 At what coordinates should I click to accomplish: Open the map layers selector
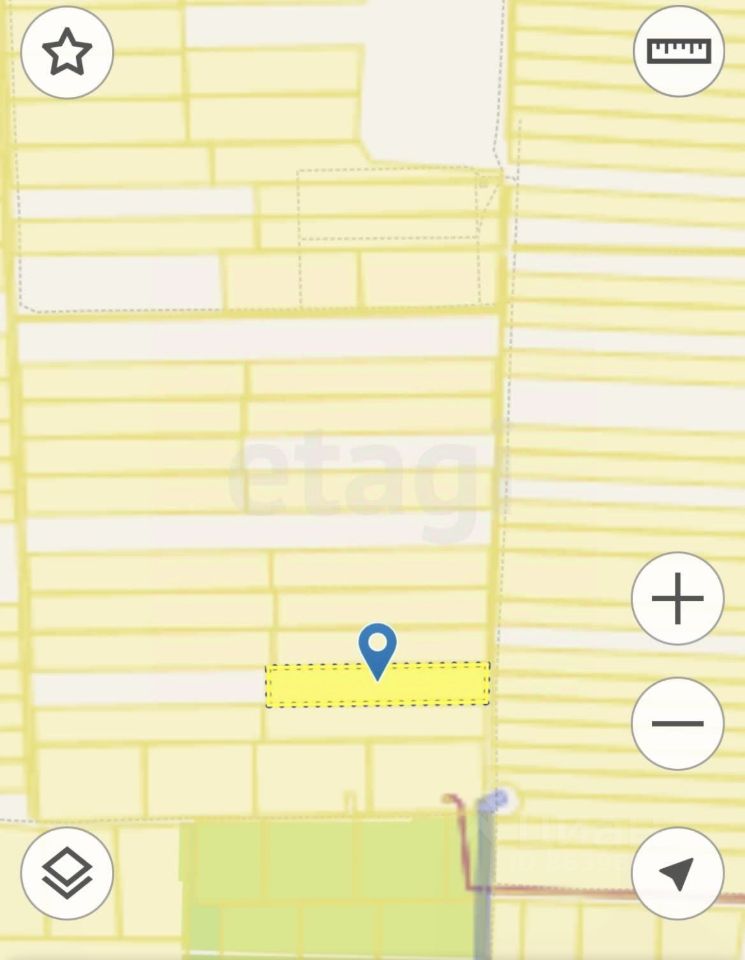pyautogui.click(x=67, y=873)
